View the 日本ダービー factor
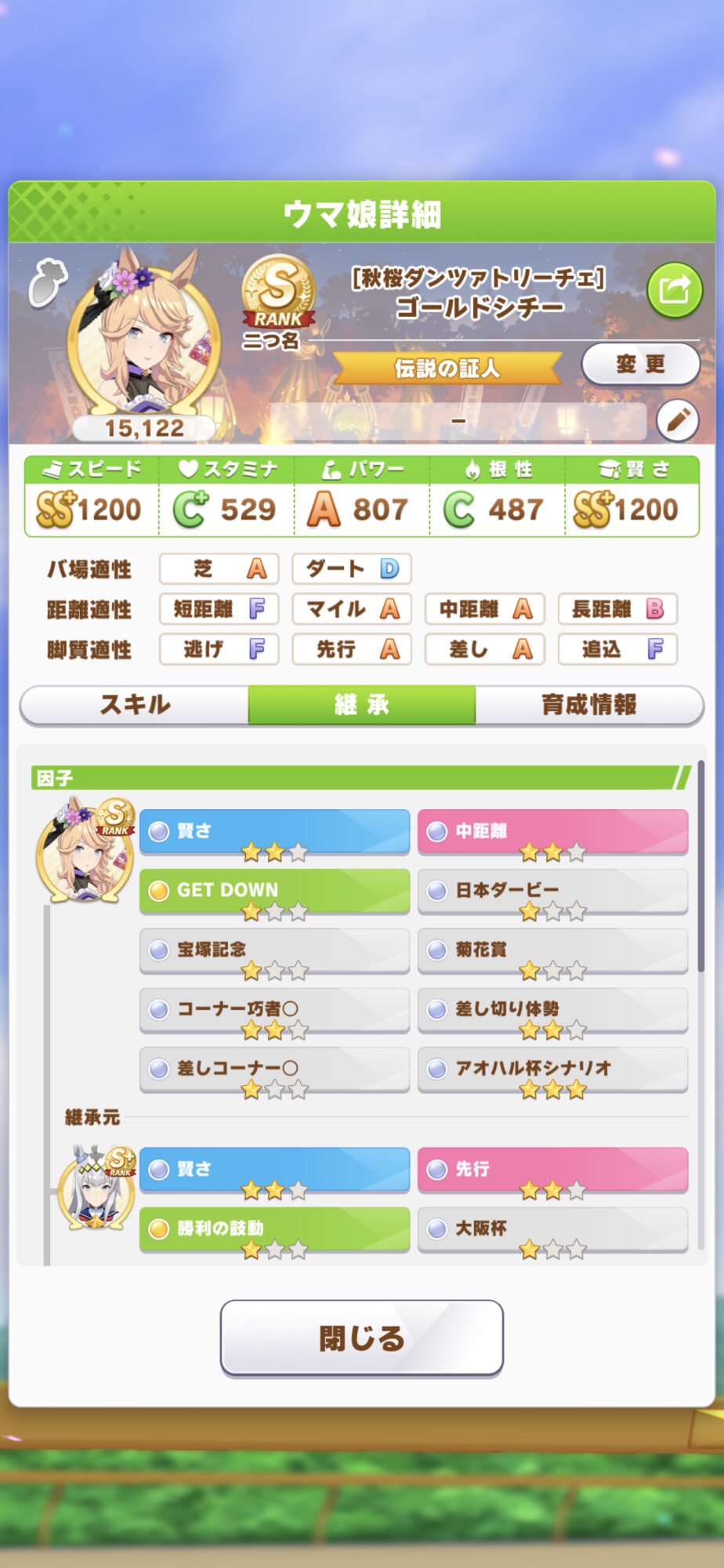The height and width of the screenshot is (1568, 724). point(552,891)
